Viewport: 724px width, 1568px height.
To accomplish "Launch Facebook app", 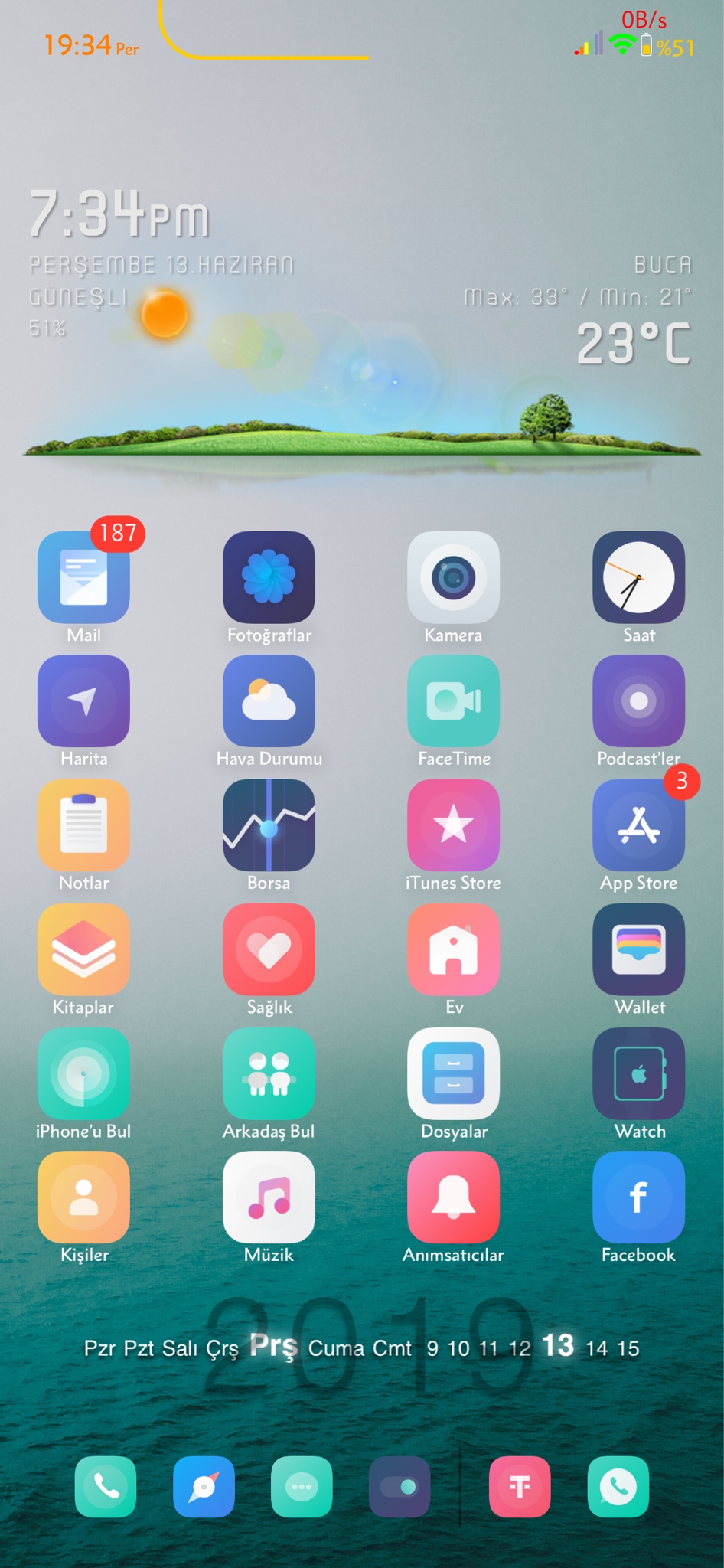I will pos(638,1197).
